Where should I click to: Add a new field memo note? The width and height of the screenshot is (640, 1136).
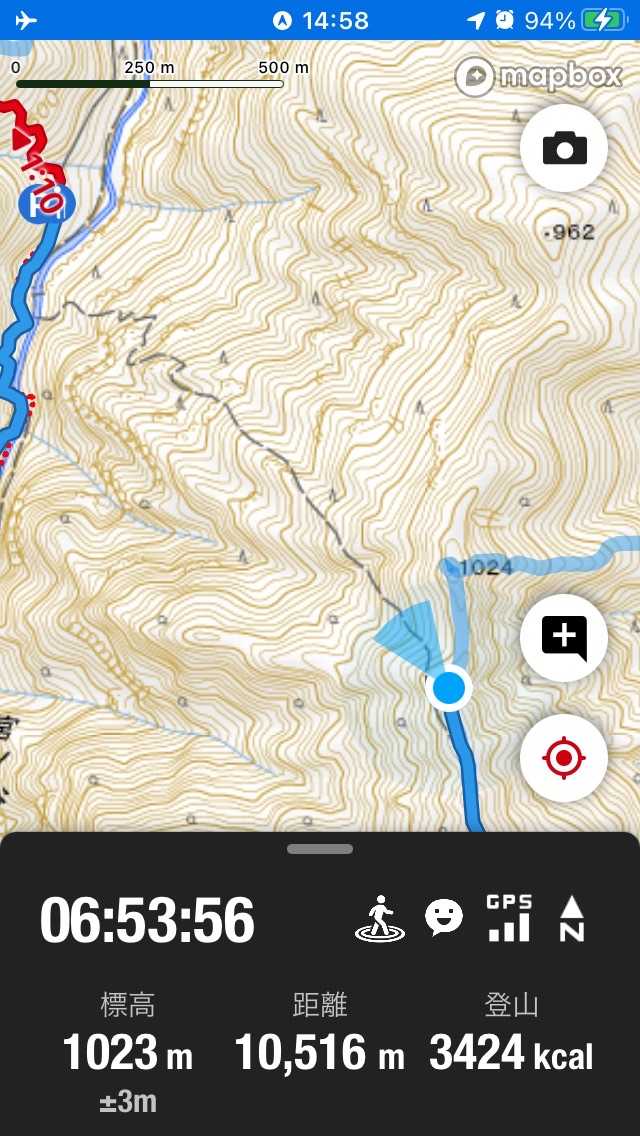coord(564,637)
